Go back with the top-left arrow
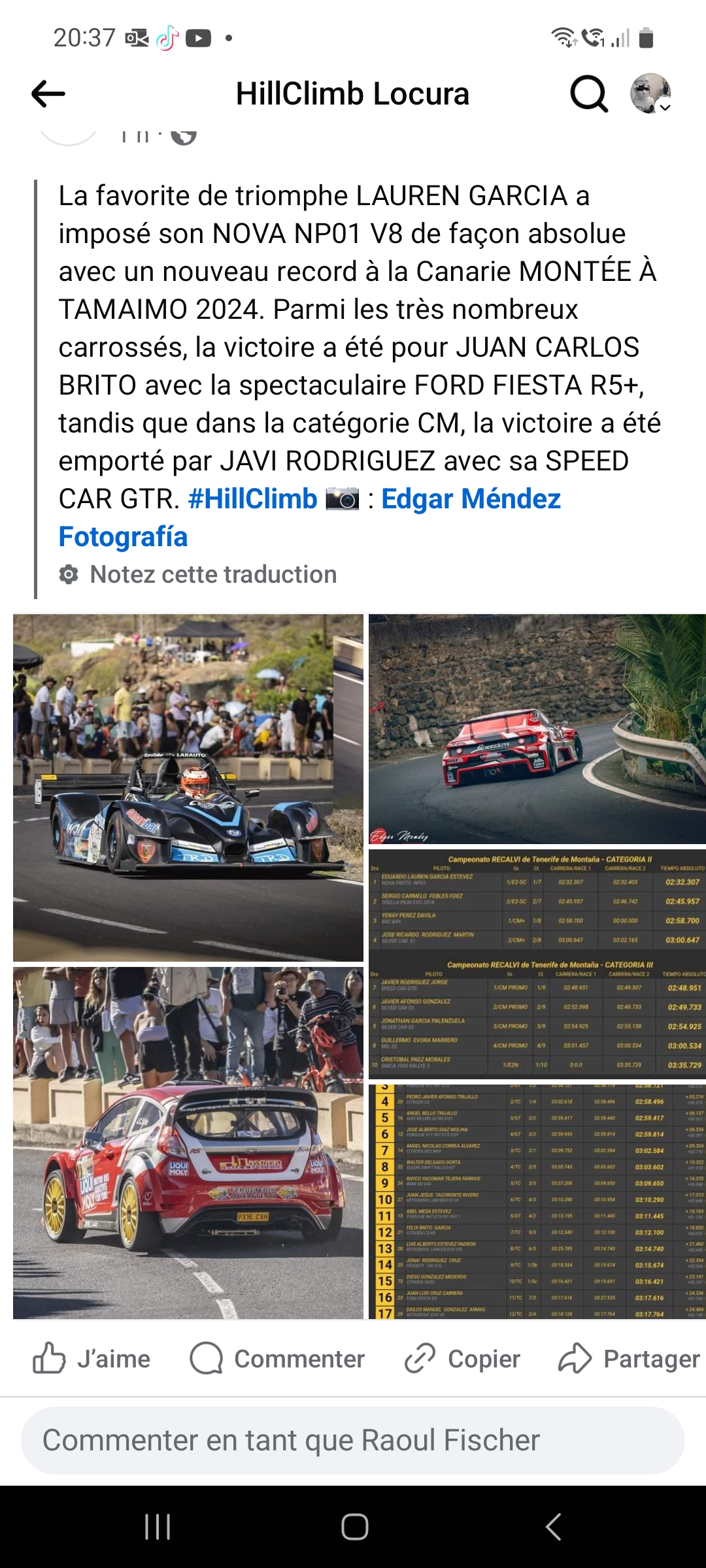Viewport: 706px width, 1568px height. (x=48, y=94)
